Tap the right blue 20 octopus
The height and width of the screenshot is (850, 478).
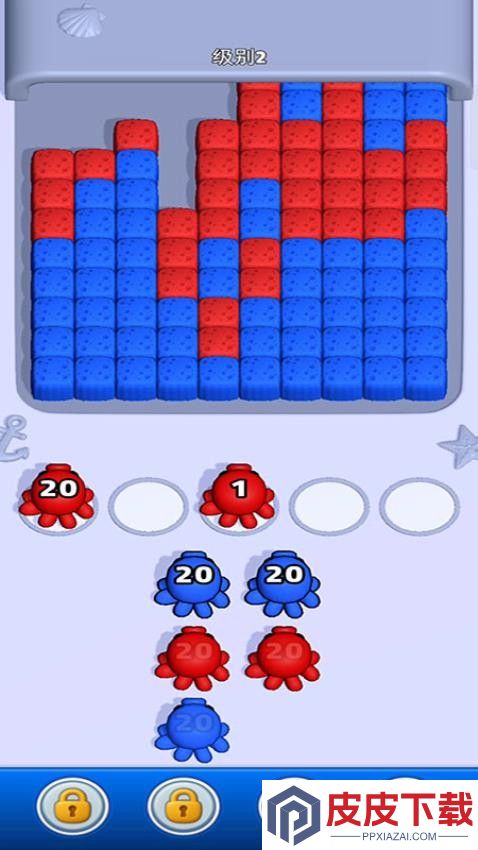coord(282,584)
